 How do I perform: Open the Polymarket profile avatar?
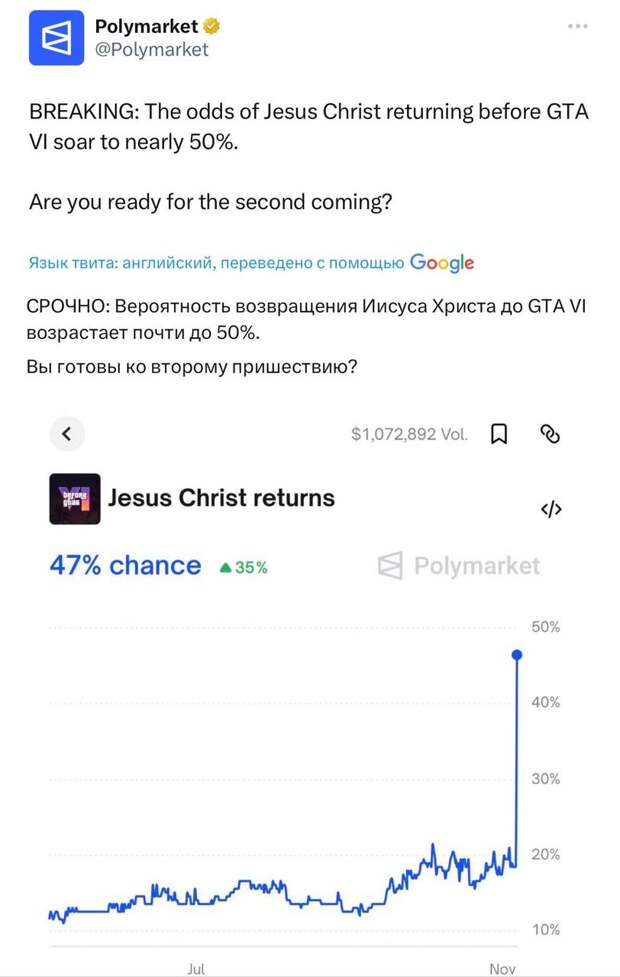[x=56, y=38]
